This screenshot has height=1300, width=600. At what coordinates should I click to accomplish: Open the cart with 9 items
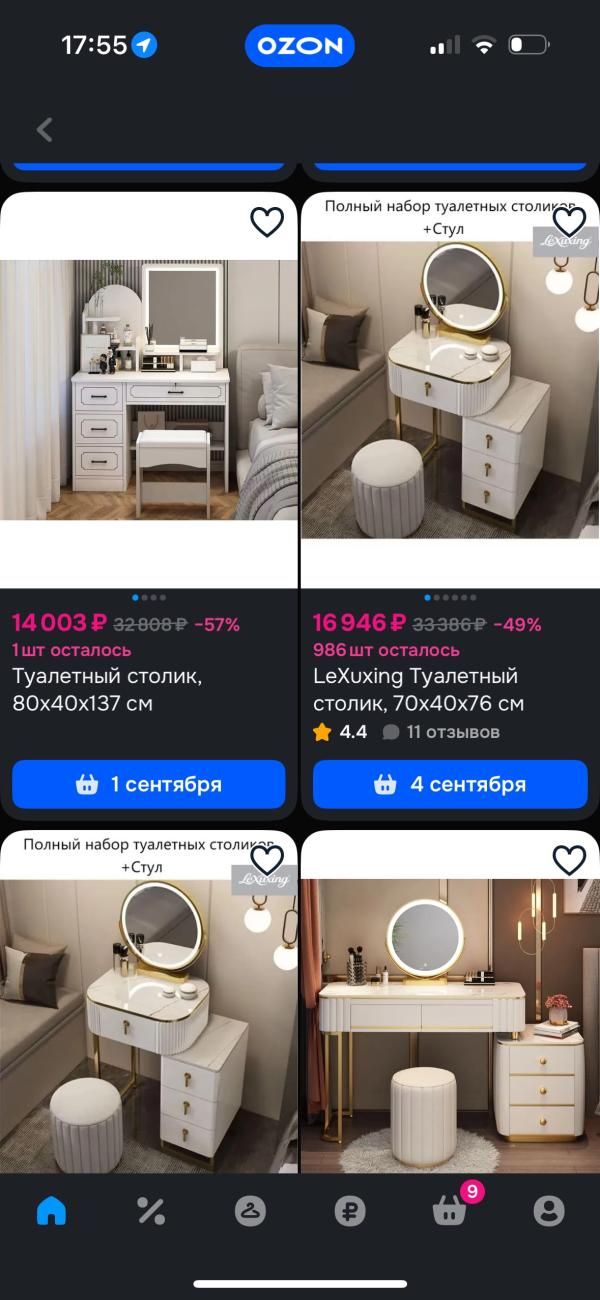(449, 1211)
